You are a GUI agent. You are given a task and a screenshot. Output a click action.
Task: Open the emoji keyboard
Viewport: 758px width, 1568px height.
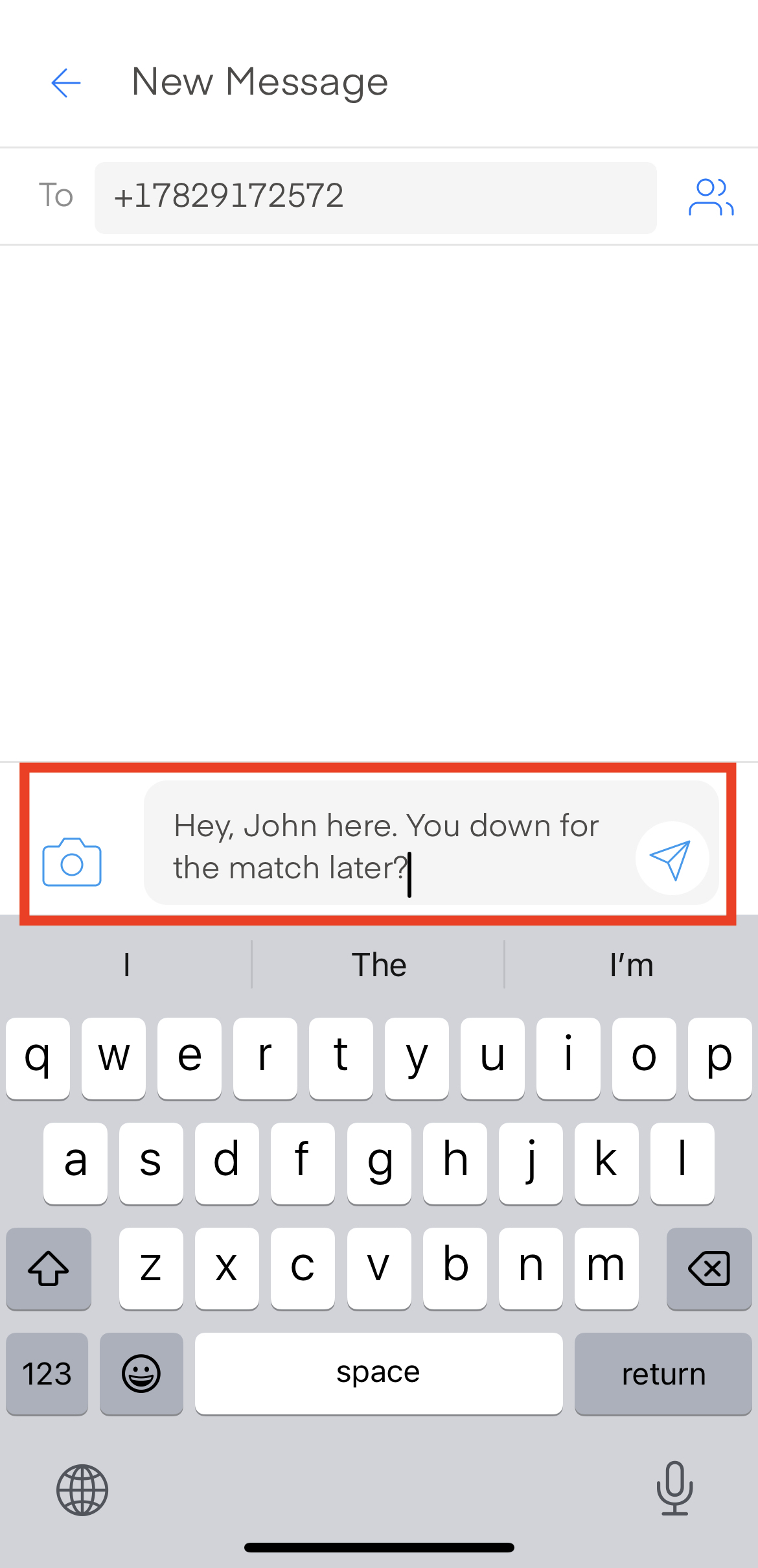pos(141,1374)
